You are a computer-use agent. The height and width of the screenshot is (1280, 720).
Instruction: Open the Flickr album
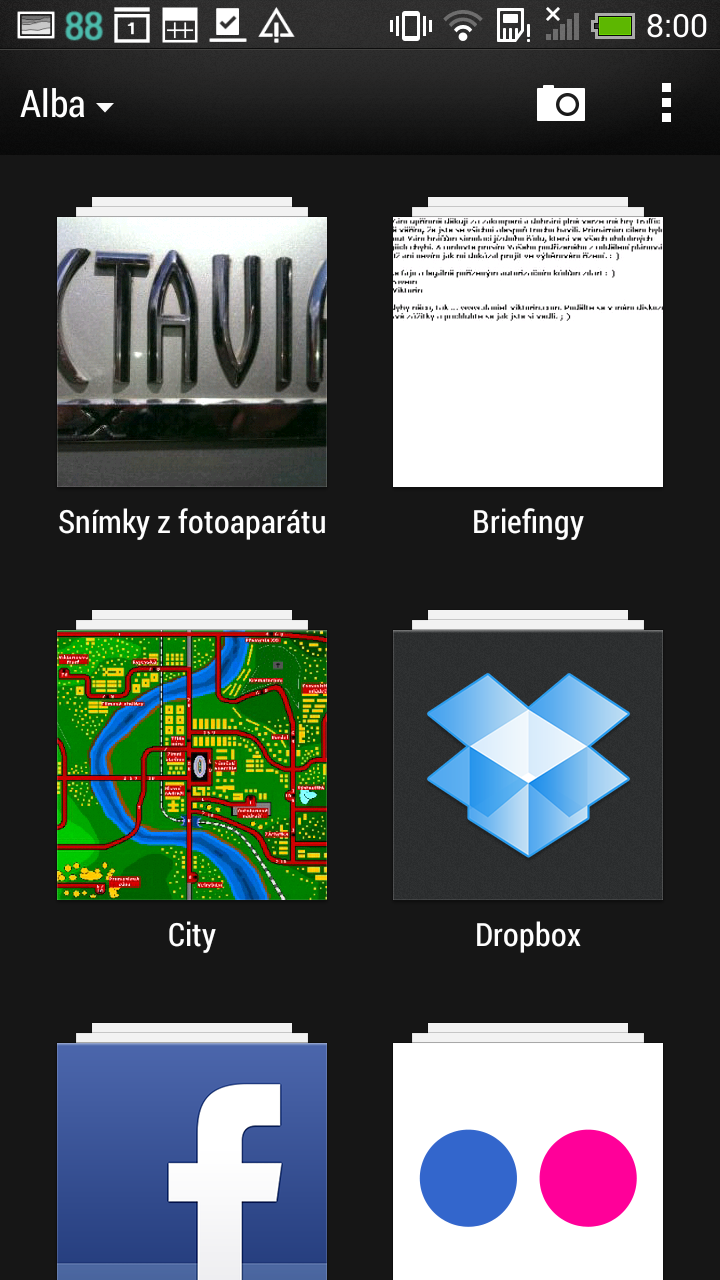click(x=528, y=1160)
